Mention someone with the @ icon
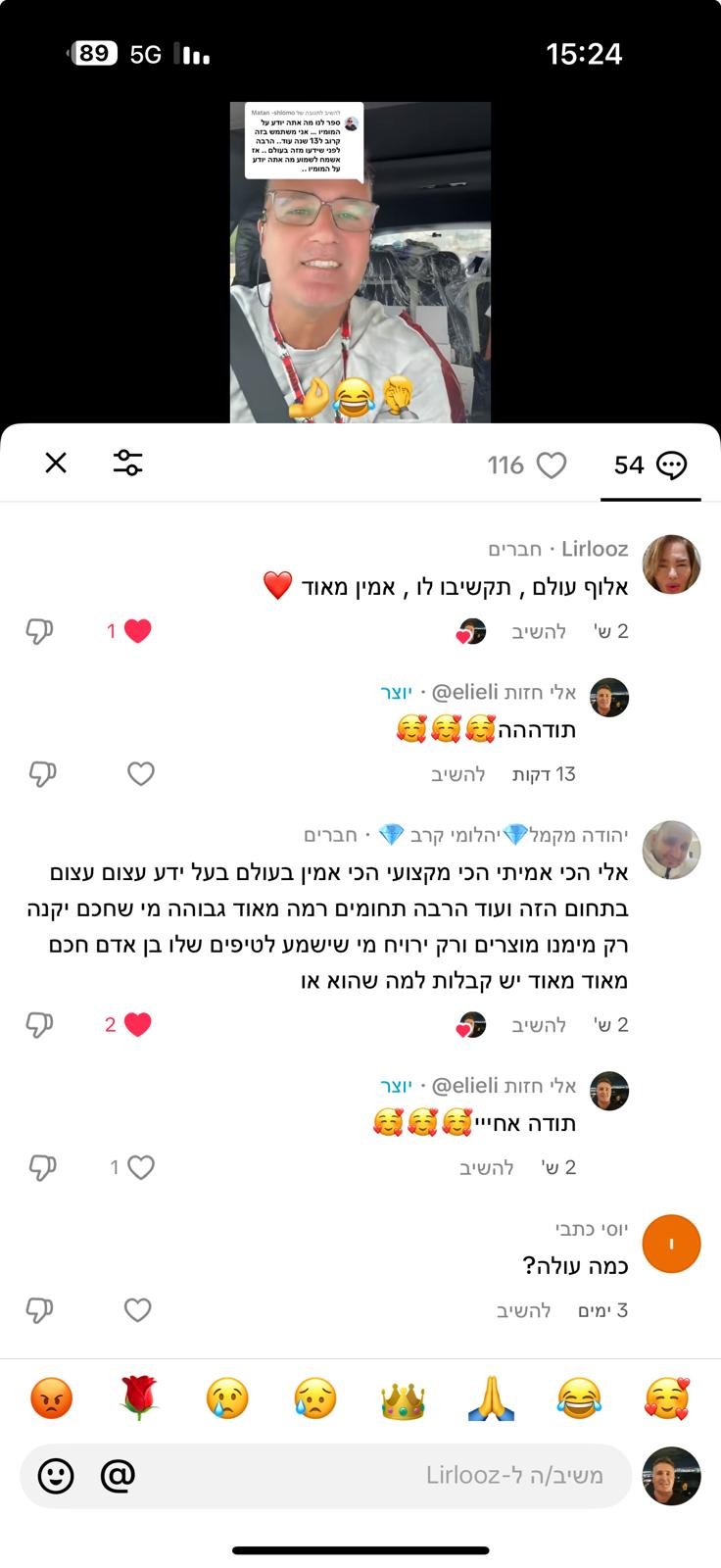This screenshot has height=1568, width=721. [x=118, y=1475]
